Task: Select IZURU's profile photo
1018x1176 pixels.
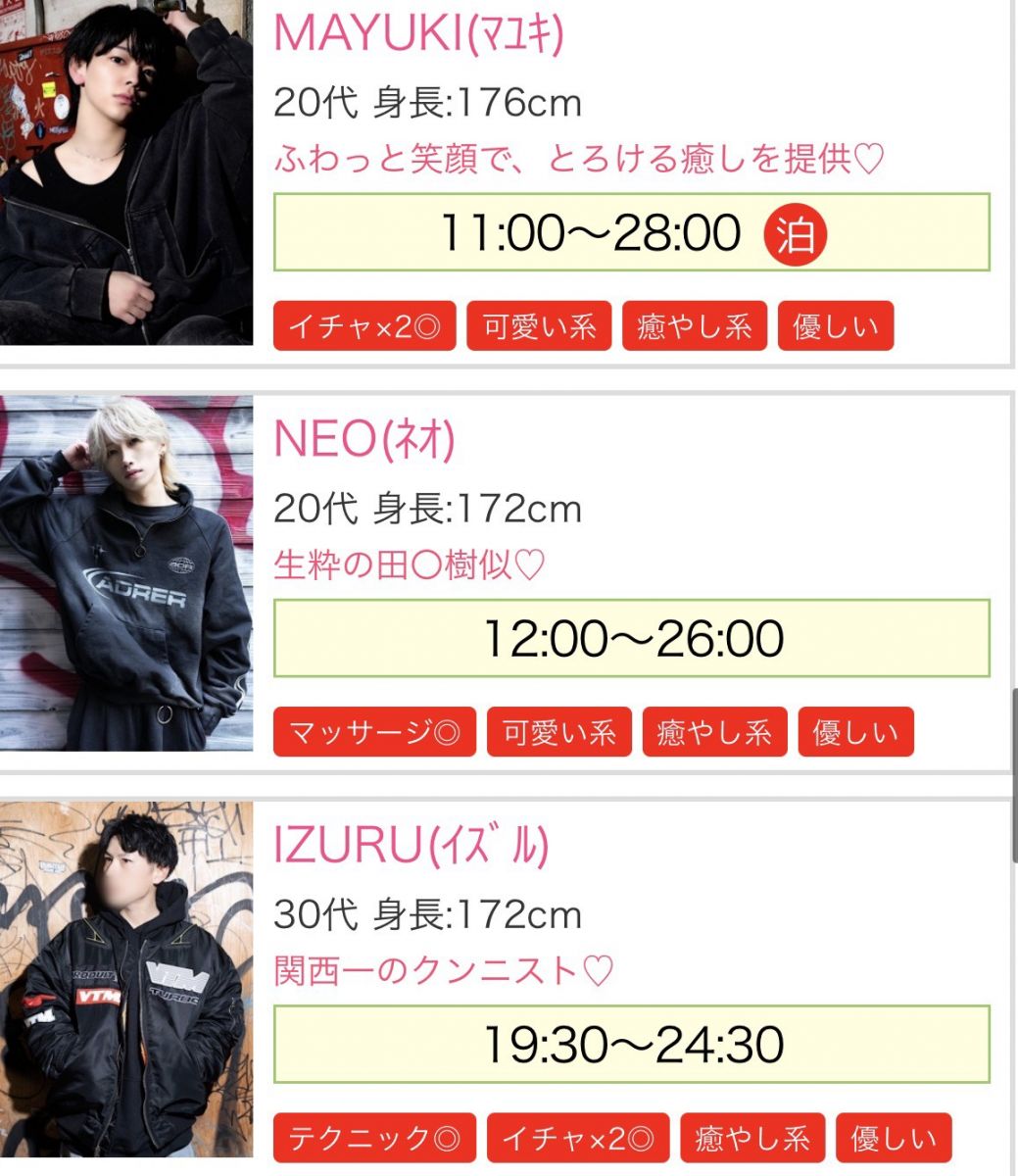Action: [x=125, y=980]
